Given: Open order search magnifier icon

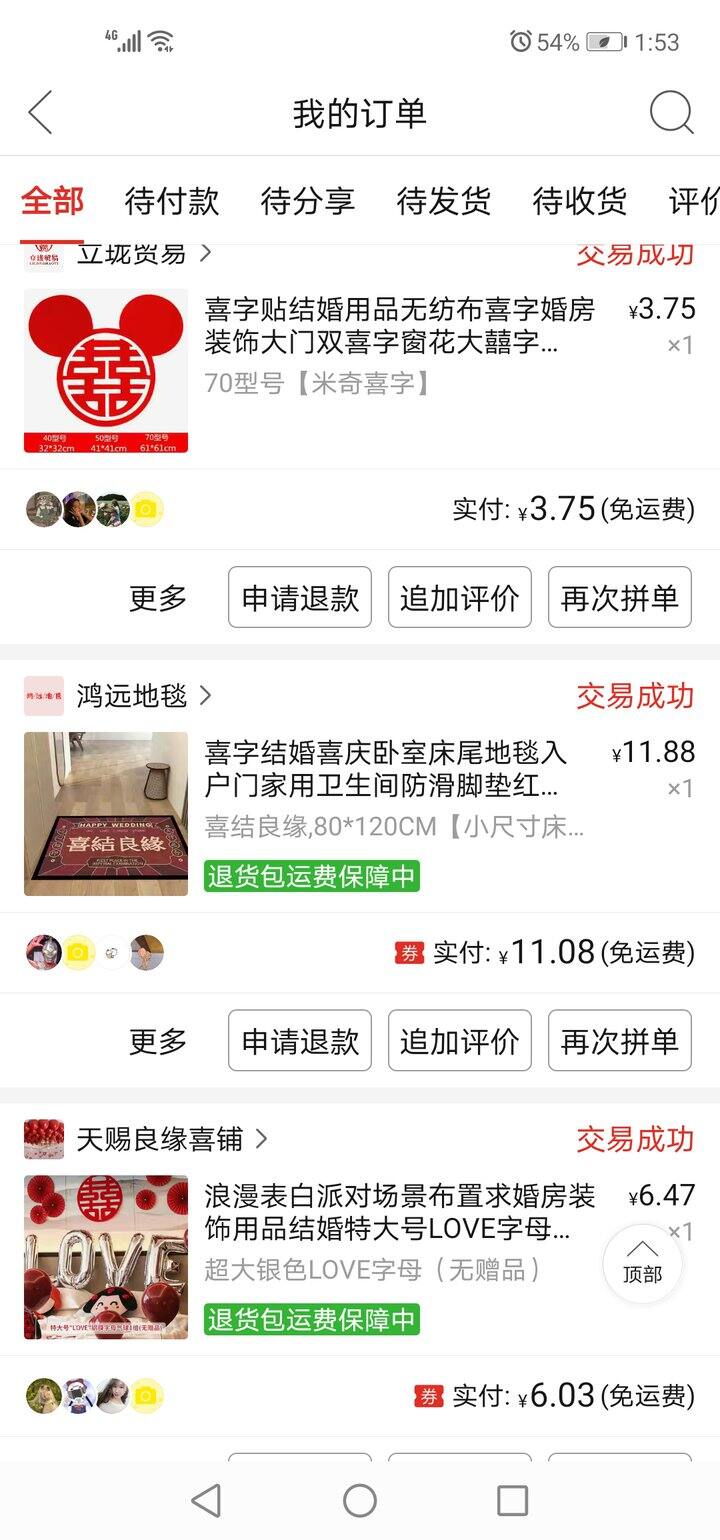Looking at the screenshot, I should 671,113.
